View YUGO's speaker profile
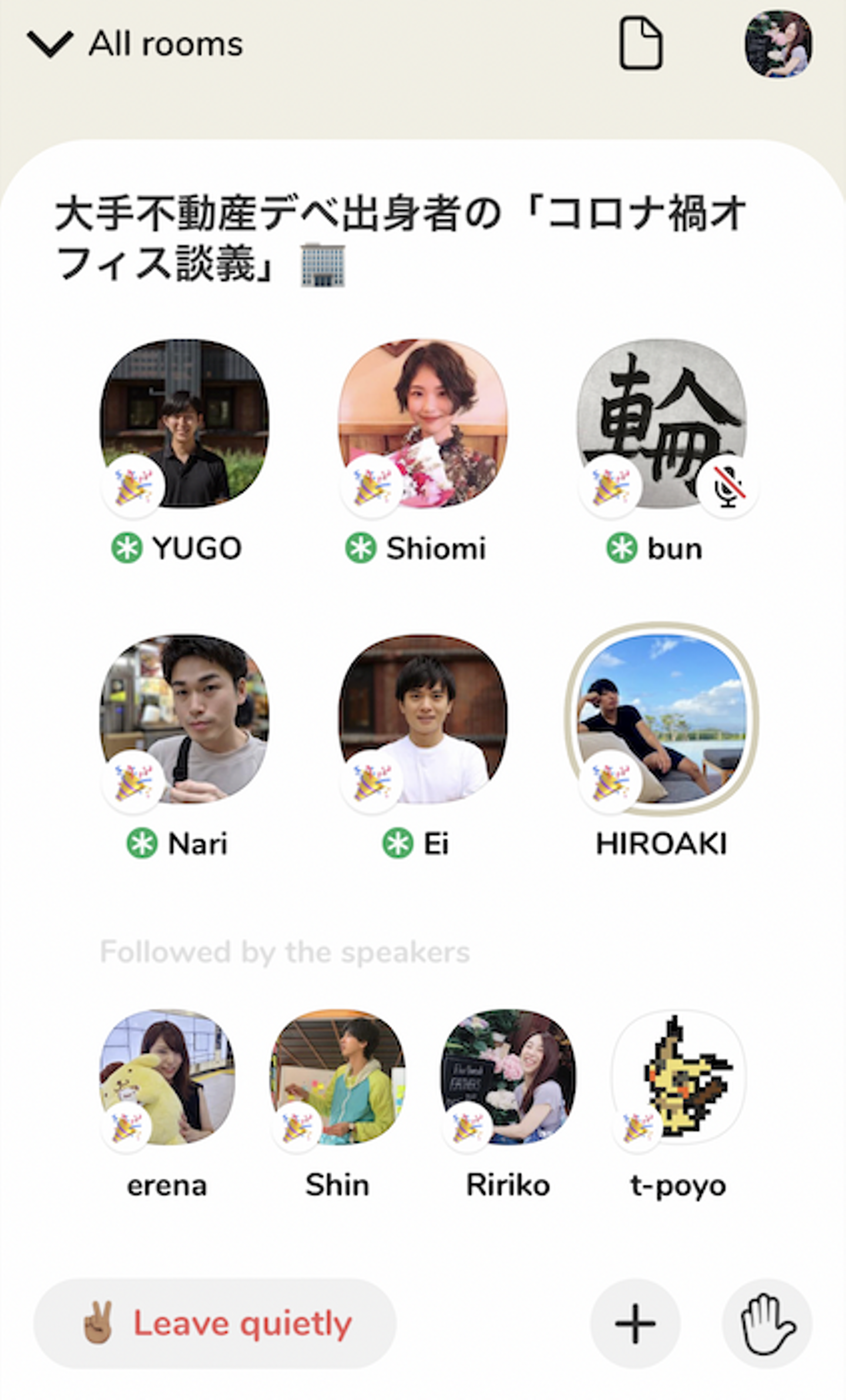 (x=184, y=423)
